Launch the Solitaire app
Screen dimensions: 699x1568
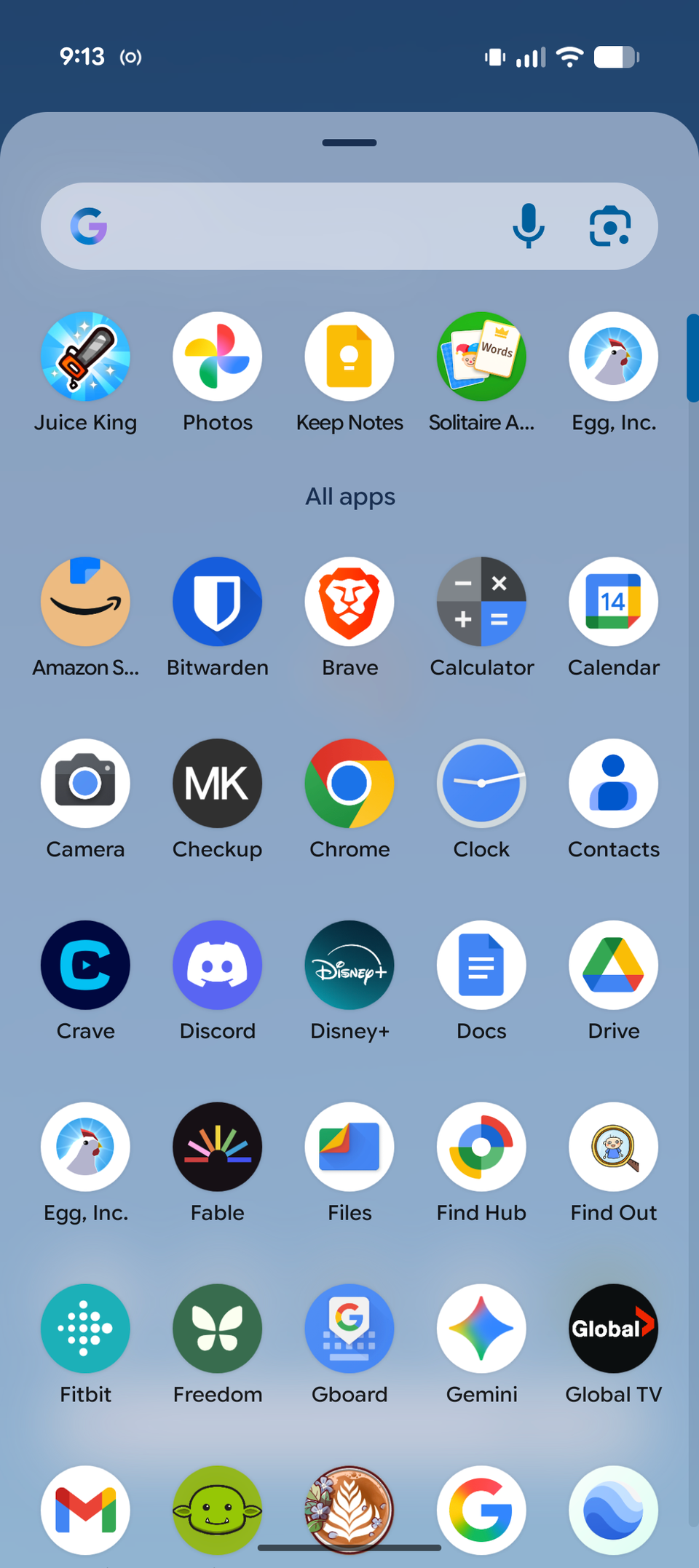coord(481,357)
